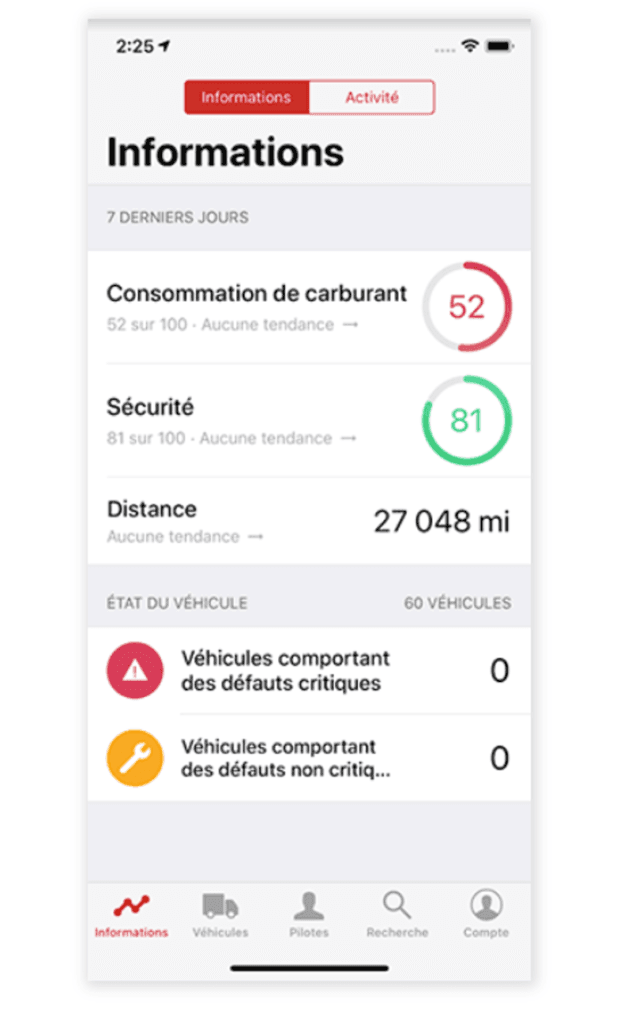643x1024 pixels.
Task: Show vehicles with non-critical defects
Action: coord(309,758)
